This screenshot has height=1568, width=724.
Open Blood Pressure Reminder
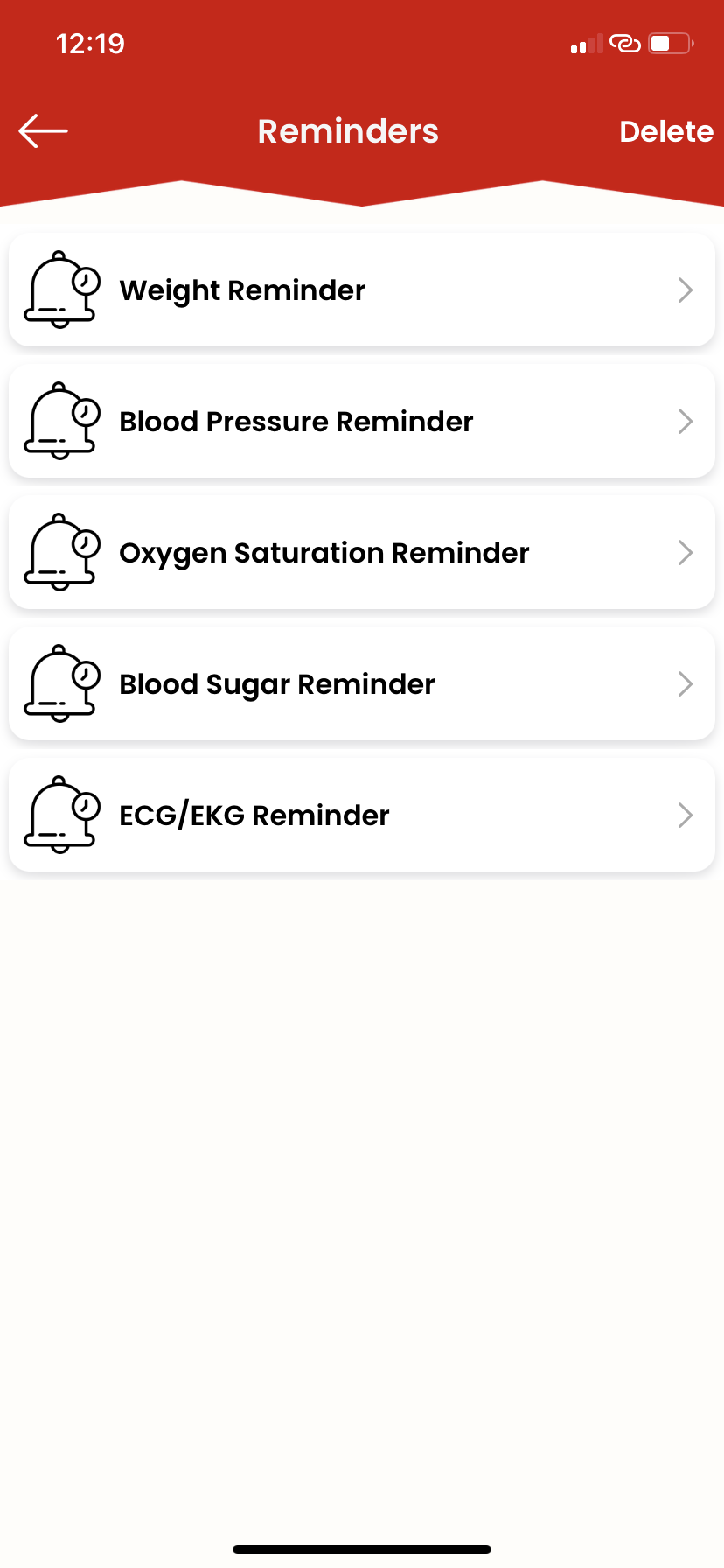click(x=362, y=421)
